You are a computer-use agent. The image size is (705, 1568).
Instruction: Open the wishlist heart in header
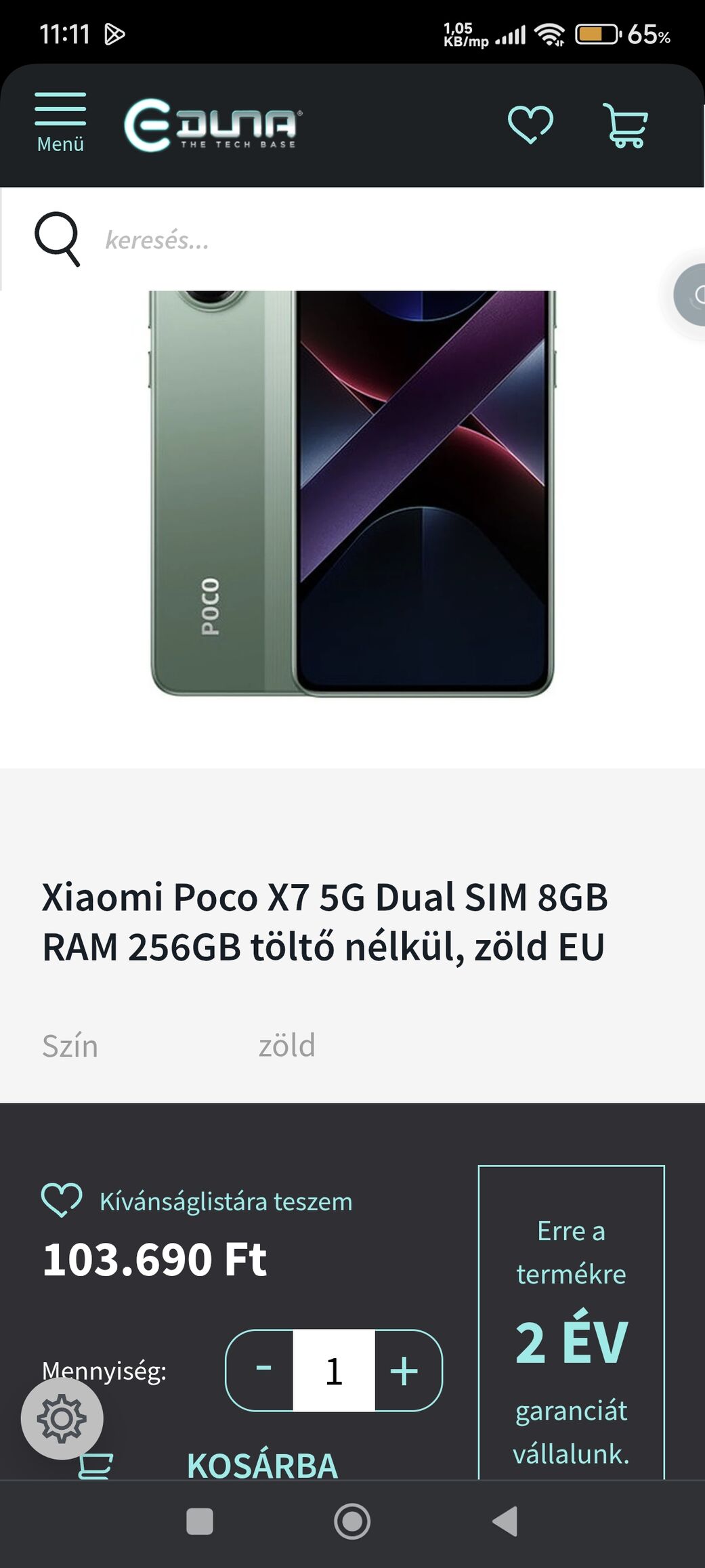click(530, 125)
